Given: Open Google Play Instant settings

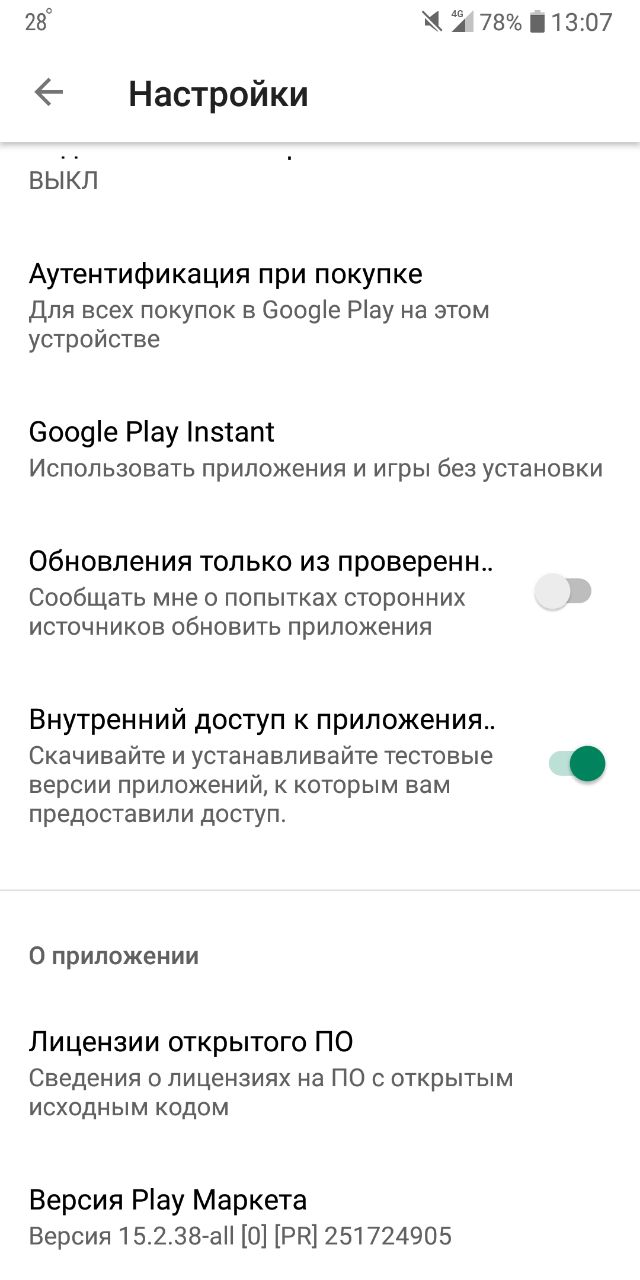Looking at the screenshot, I should click(x=320, y=450).
